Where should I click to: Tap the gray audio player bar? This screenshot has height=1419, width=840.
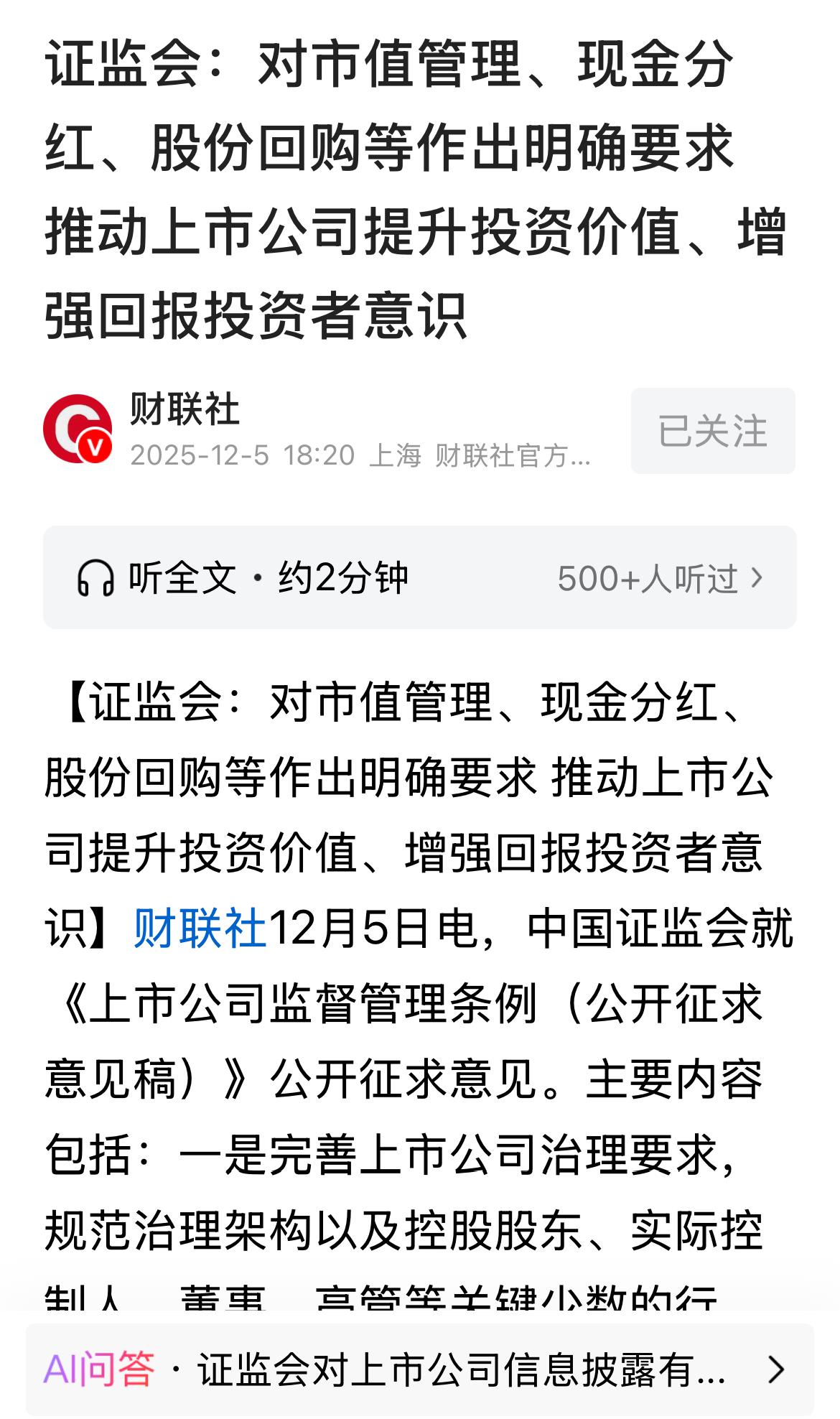(x=420, y=579)
